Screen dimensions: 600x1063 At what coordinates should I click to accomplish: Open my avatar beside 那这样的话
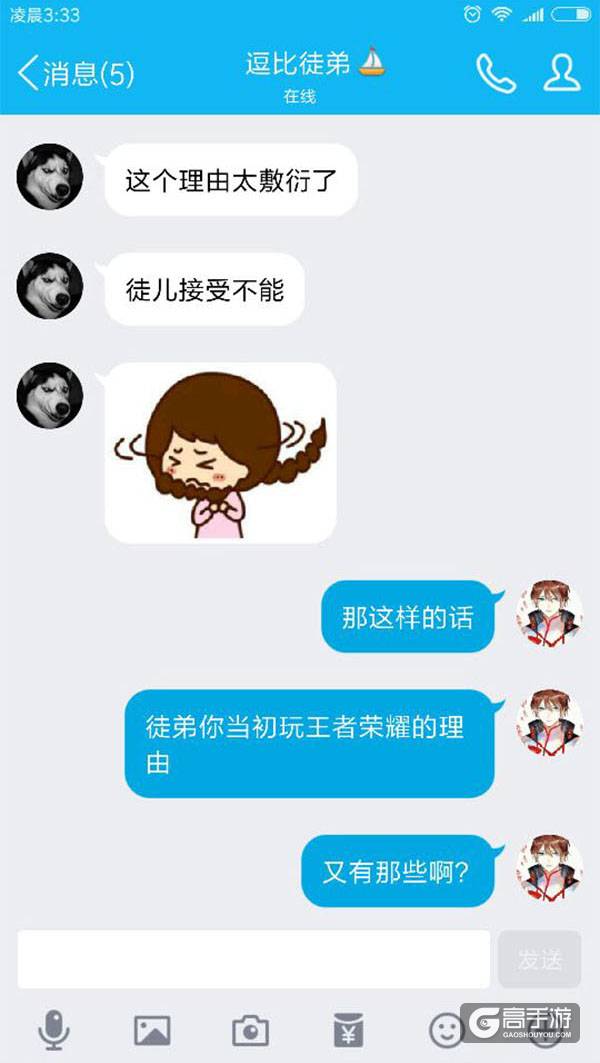(x=549, y=612)
